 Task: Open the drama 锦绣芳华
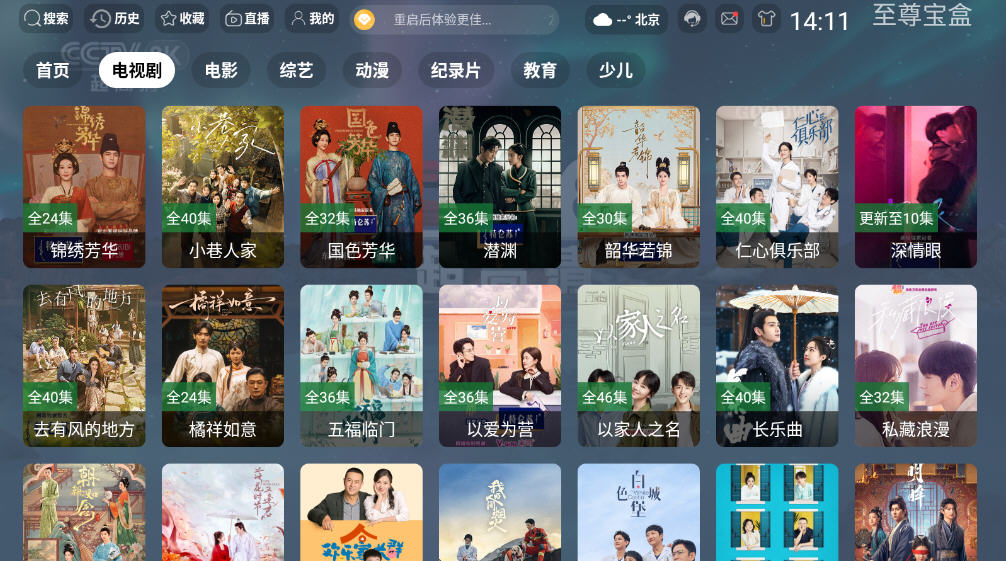click(x=84, y=186)
